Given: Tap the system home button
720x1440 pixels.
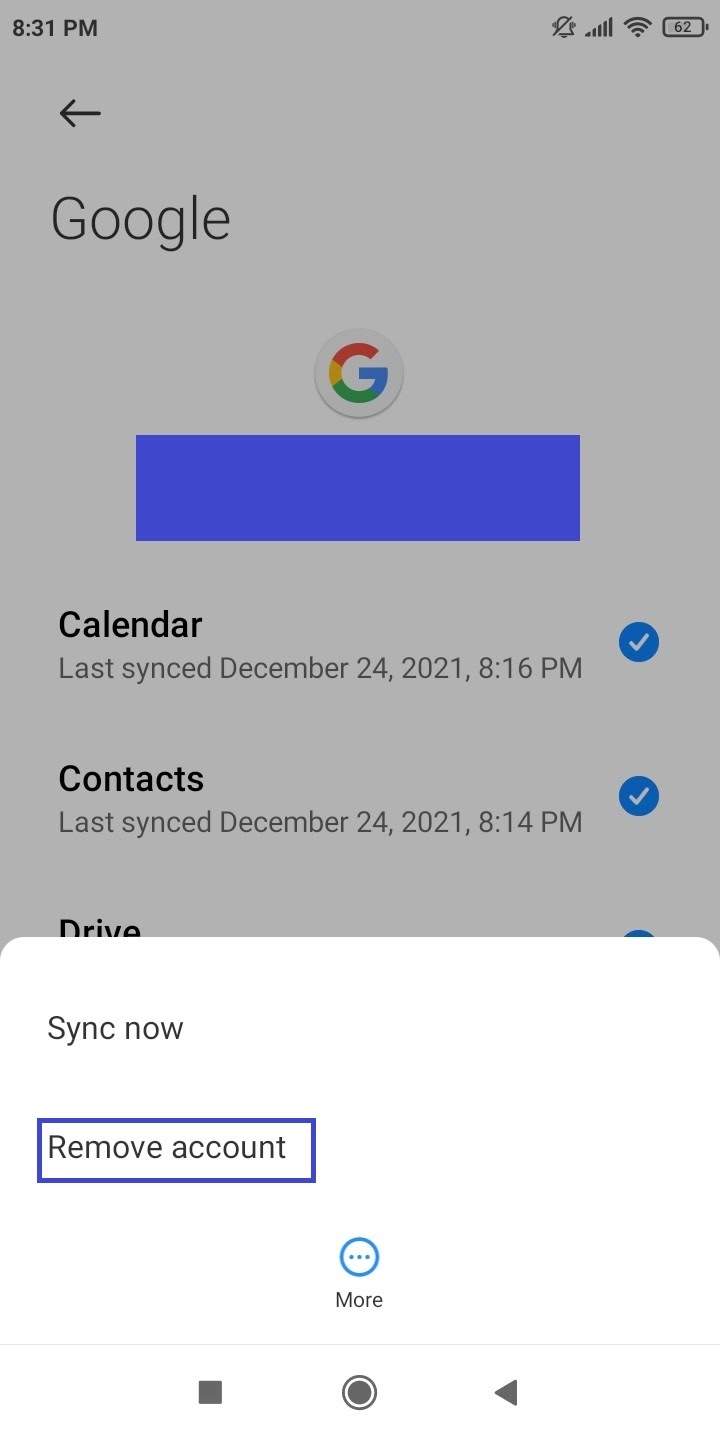Looking at the screenshot, I should point(359,1392).
